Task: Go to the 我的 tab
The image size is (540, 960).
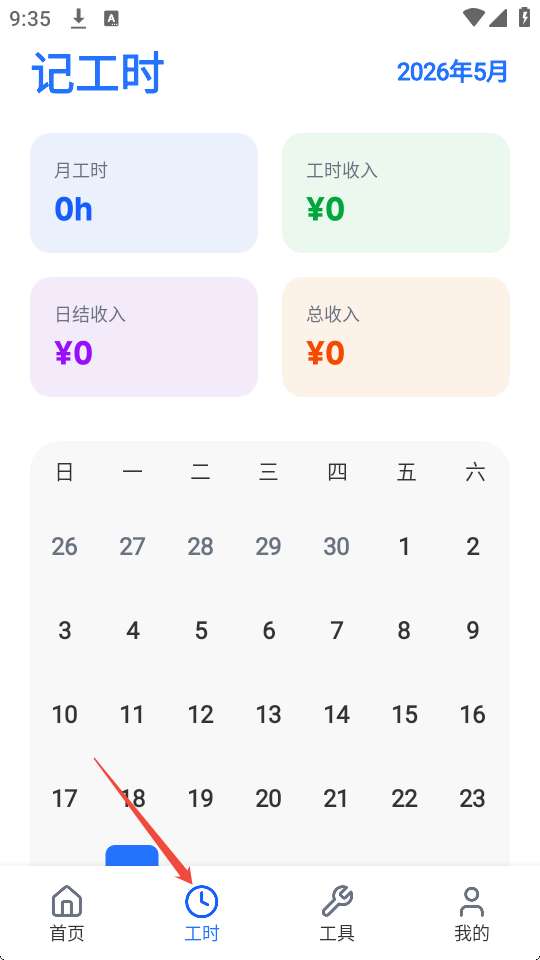Action: (471, 913)
